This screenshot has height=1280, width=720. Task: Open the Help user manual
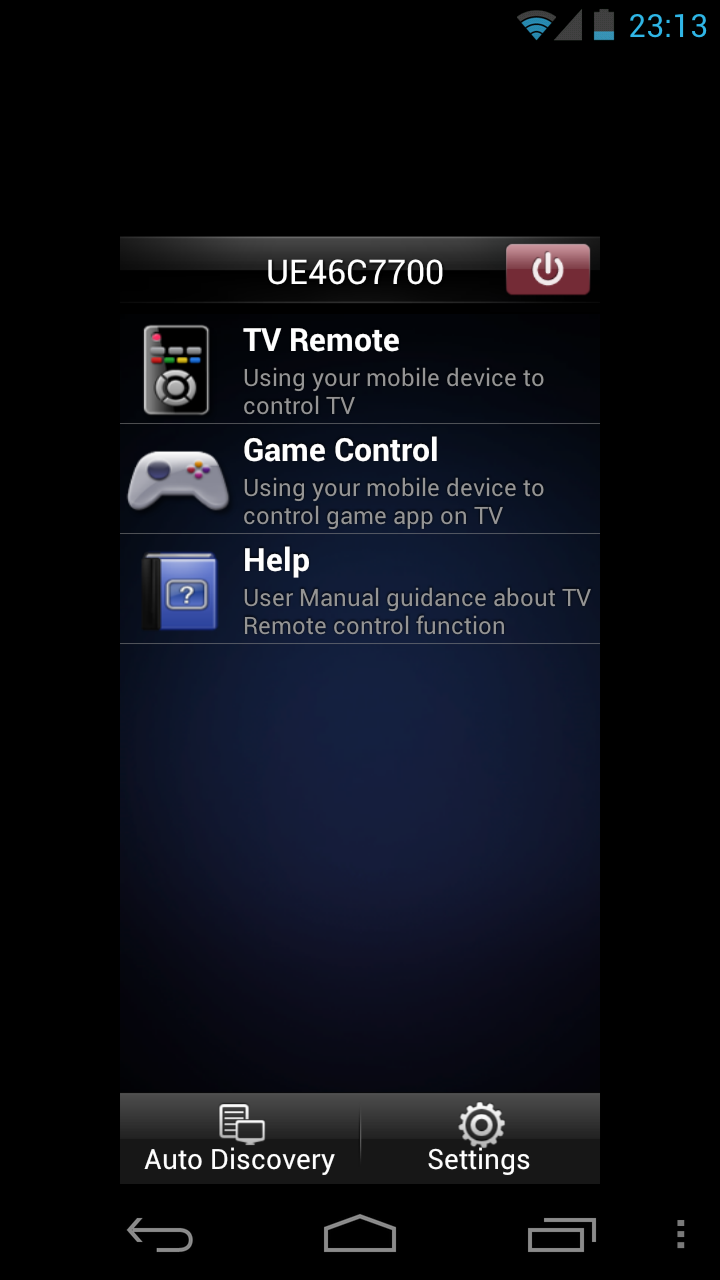pos(360,589)
